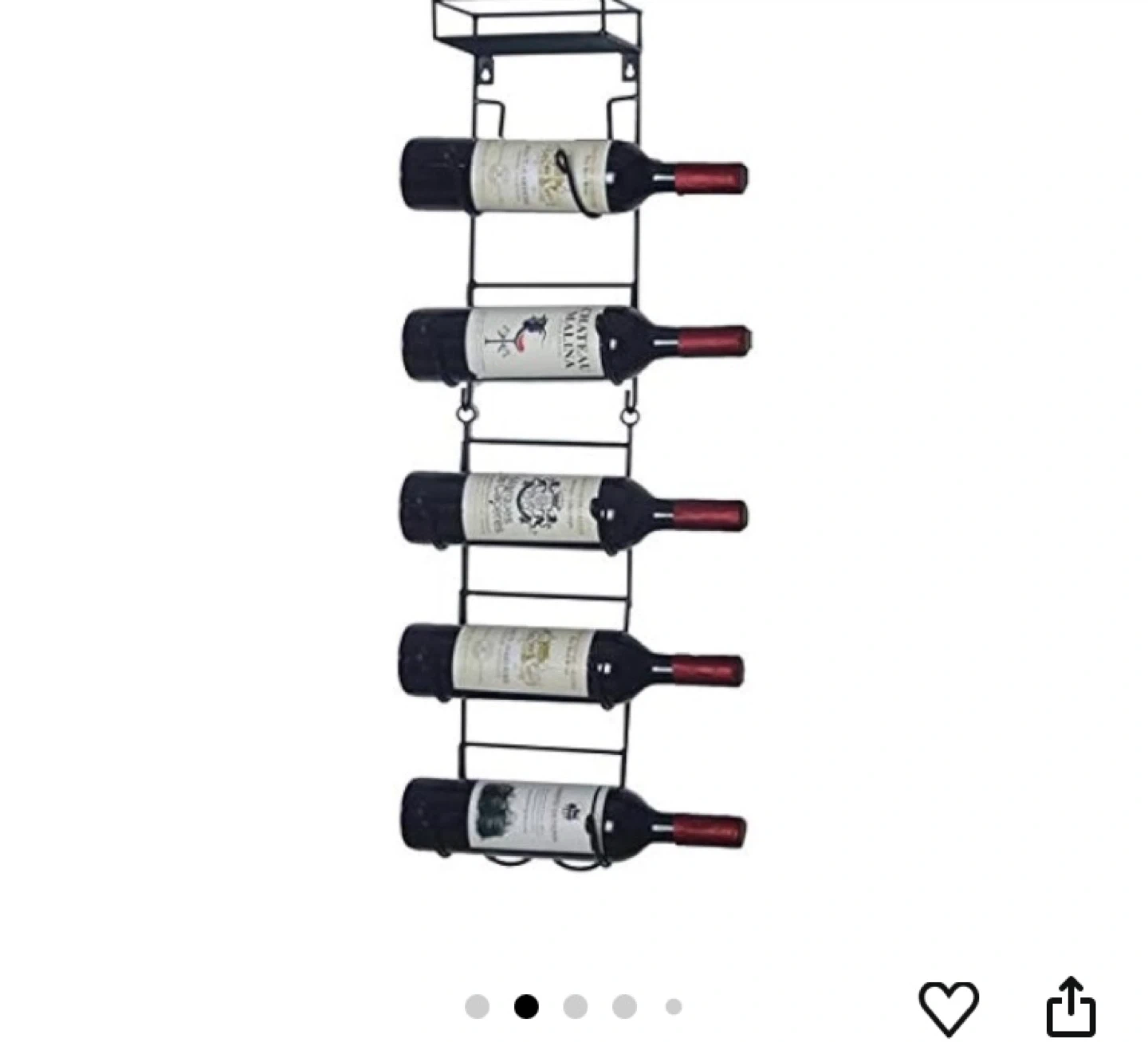The width and height of the screenshot is (1148, 1042).
Task: Go to the third image dot
Action: pyautogui.click(x=575, y=1007)
